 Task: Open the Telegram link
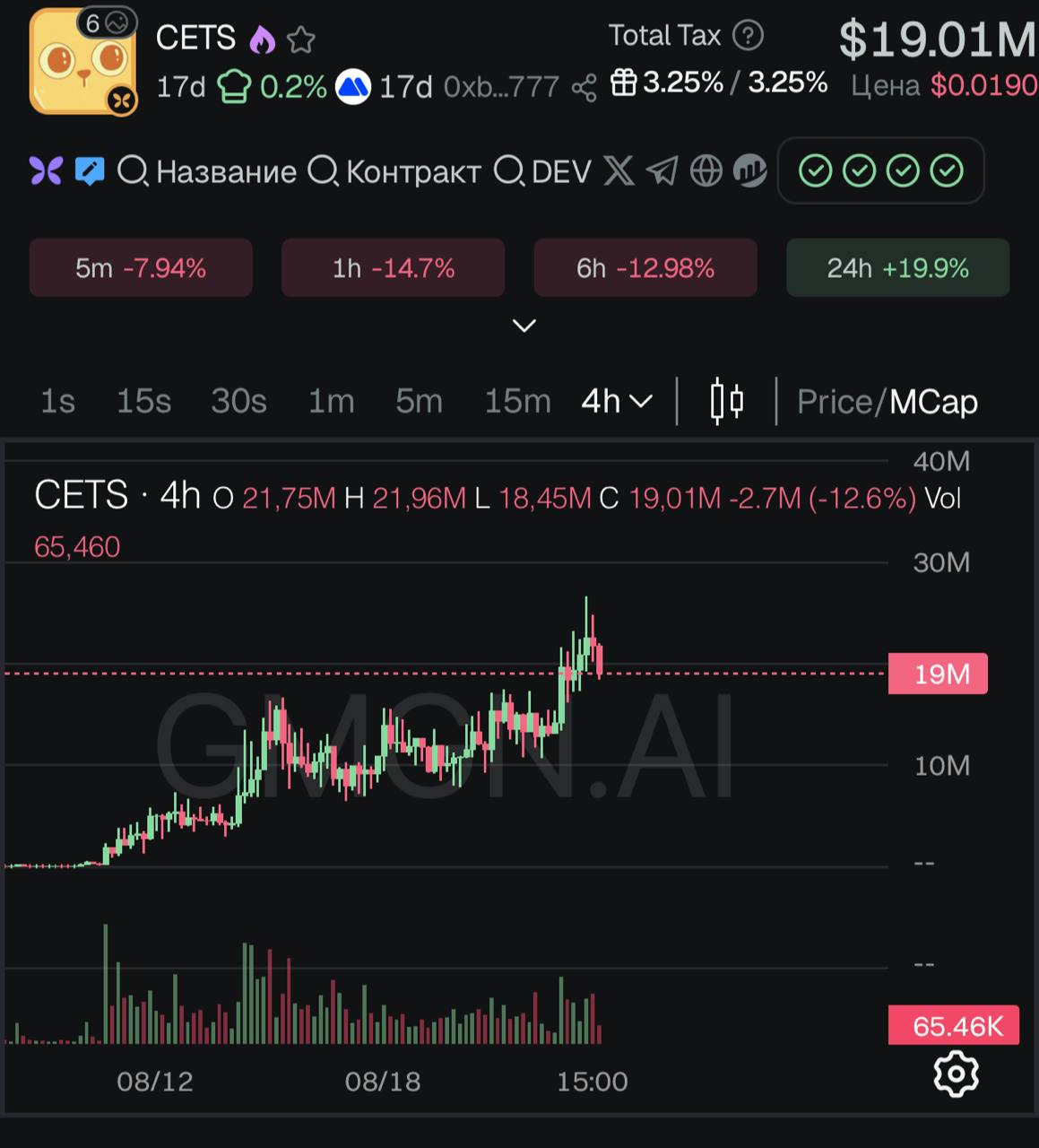pos(662,170)
